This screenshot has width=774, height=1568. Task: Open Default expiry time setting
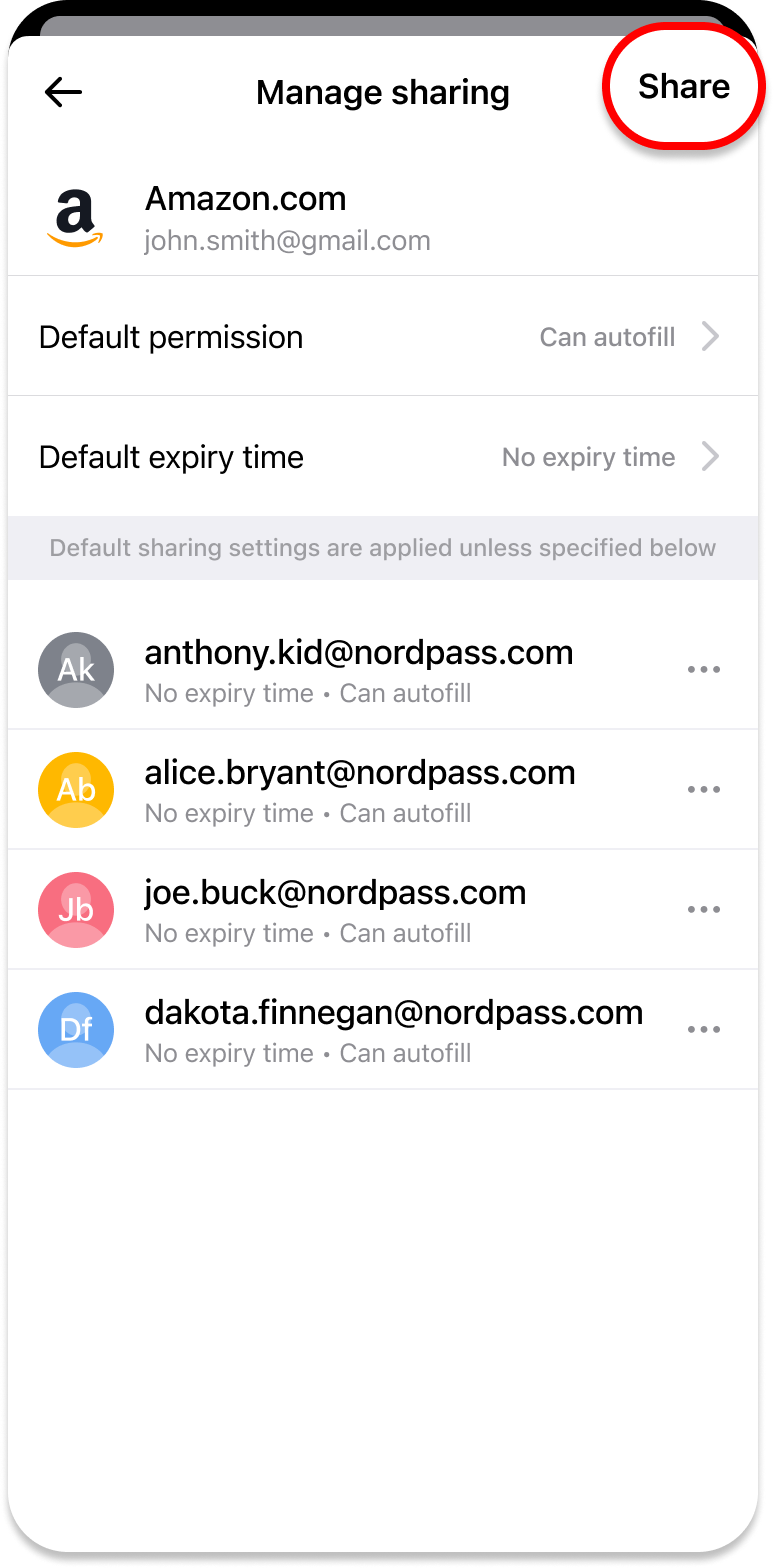pyautogui.click(x=380, y=457)
